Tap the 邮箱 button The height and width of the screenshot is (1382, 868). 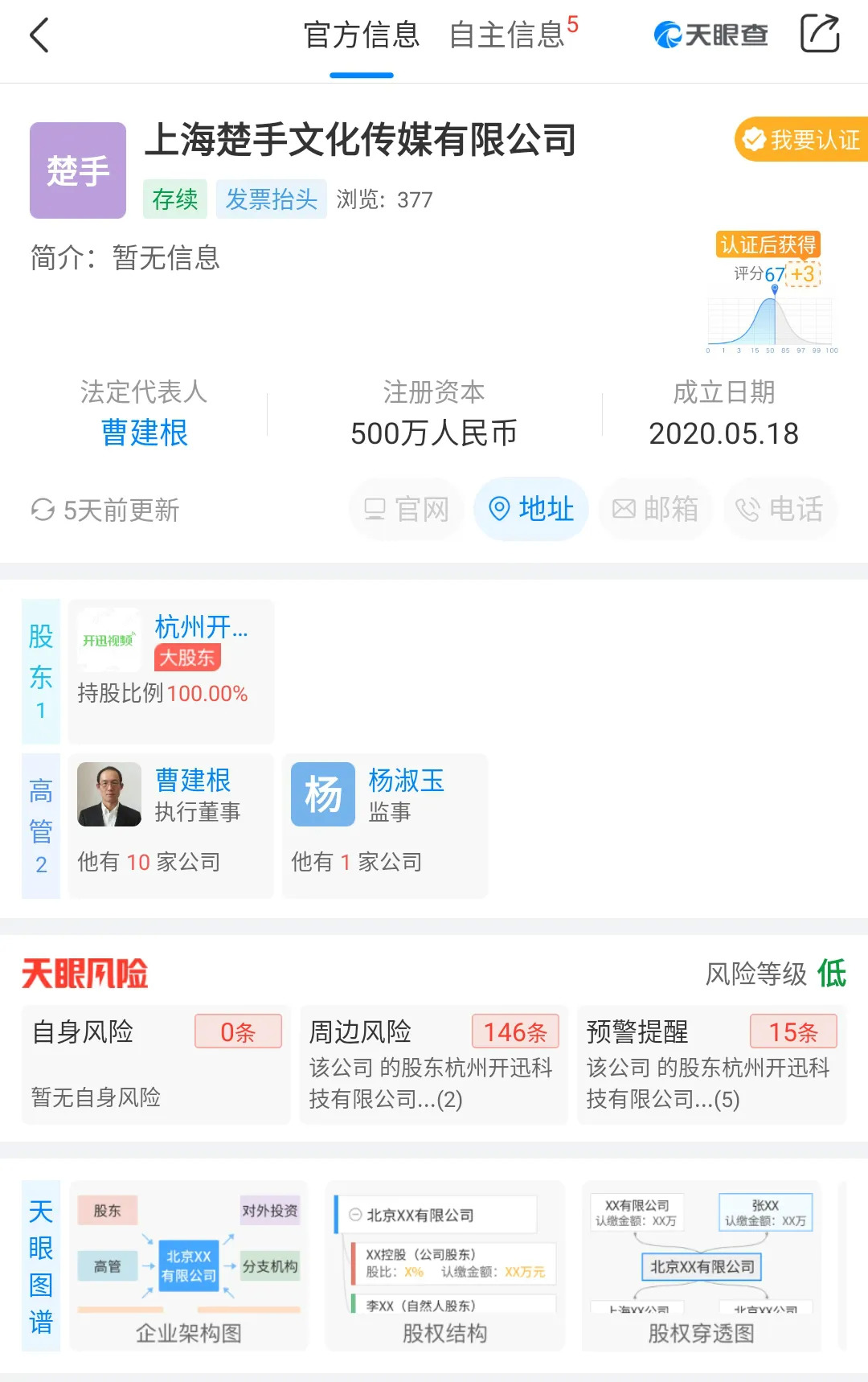tap(655, 509)
